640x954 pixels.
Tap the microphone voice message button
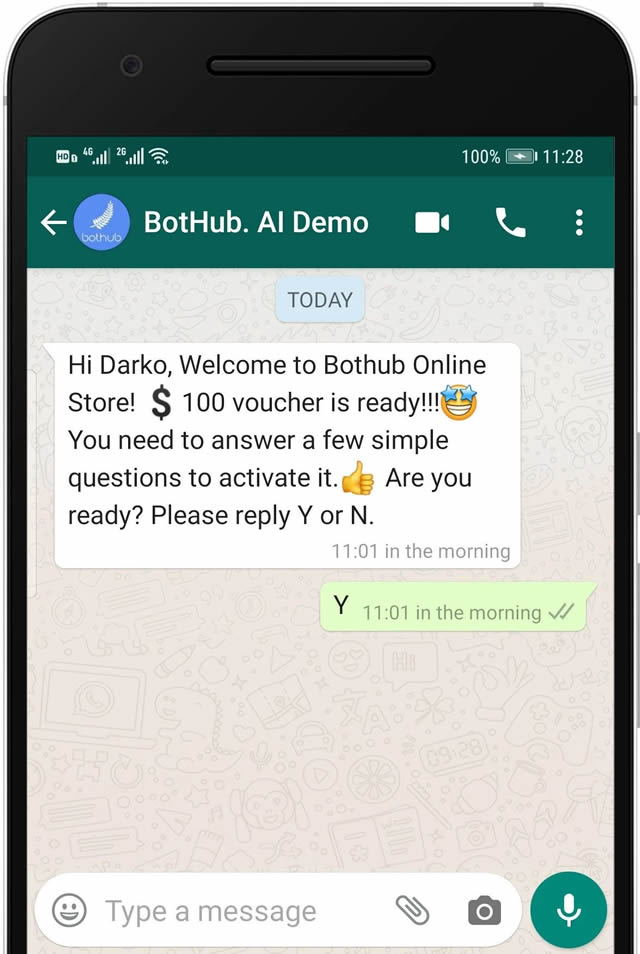point(568,910)
